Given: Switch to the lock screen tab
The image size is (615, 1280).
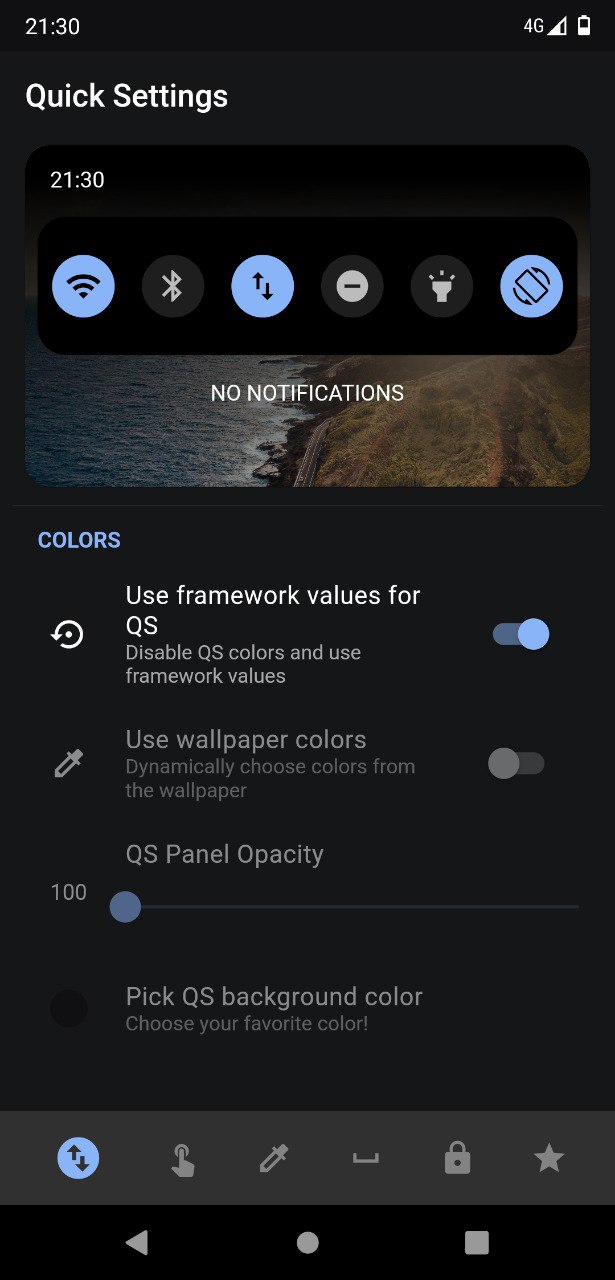Looking at the screenshot, I should tap(457, 1159).
